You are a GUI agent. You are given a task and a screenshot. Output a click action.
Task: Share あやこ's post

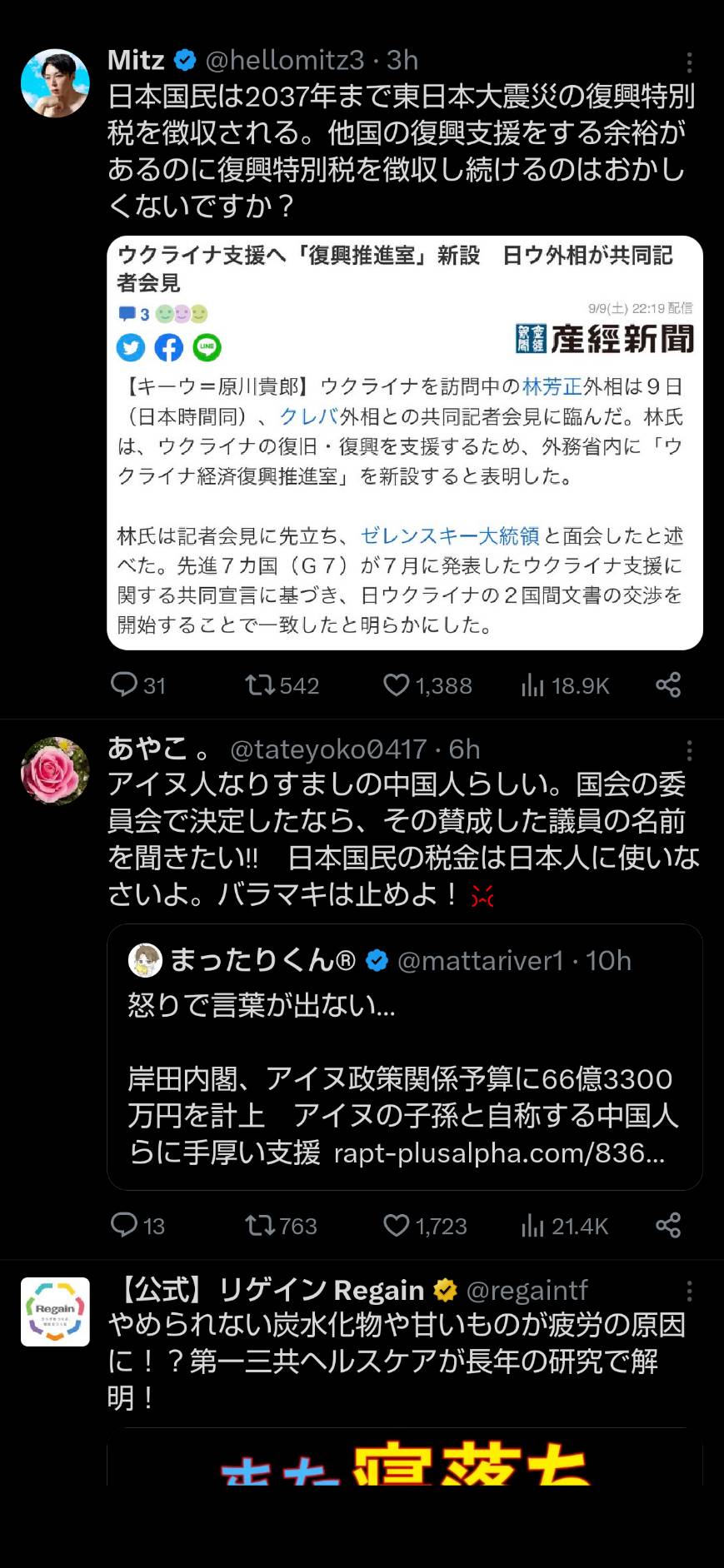(x=668, y=1225)
